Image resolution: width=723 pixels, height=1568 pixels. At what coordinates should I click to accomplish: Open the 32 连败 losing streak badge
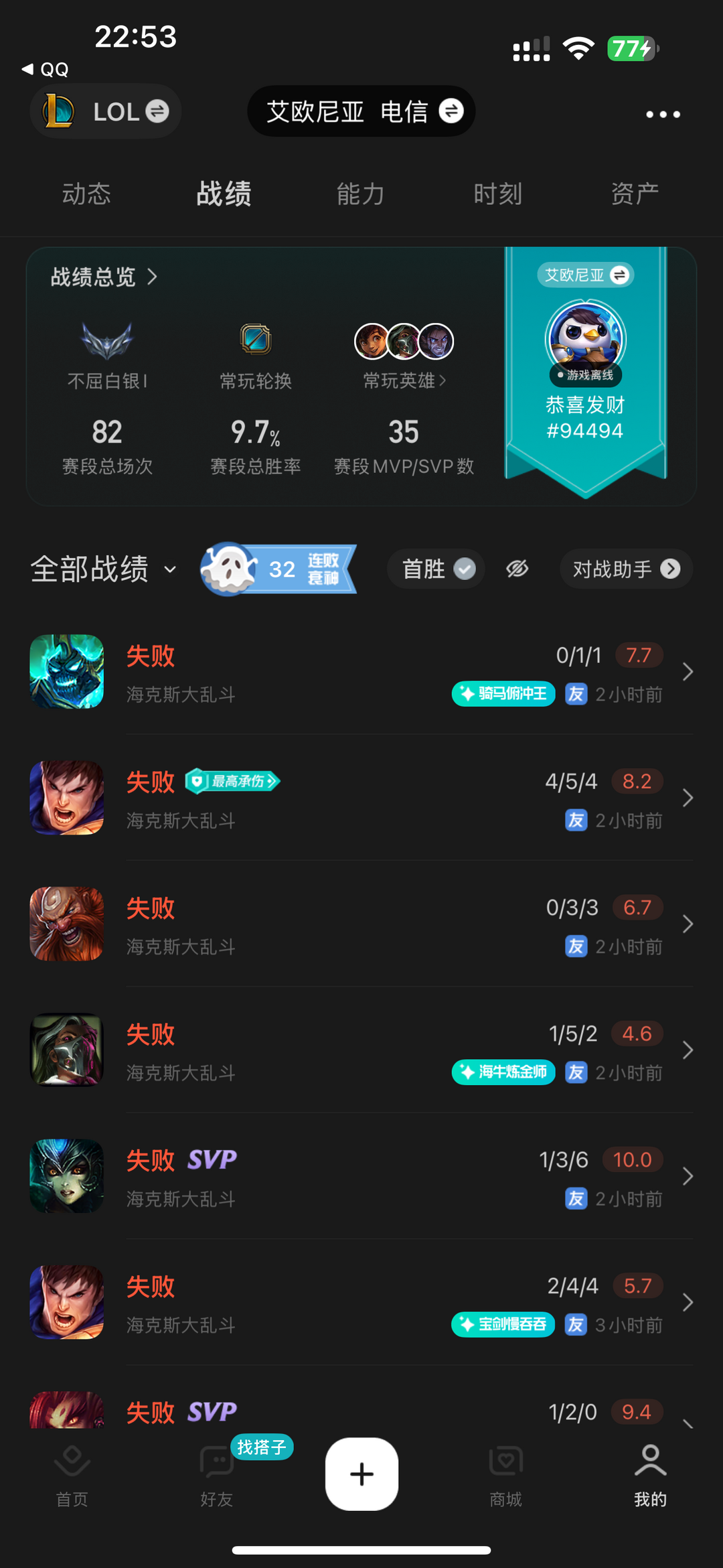(278, 569)
